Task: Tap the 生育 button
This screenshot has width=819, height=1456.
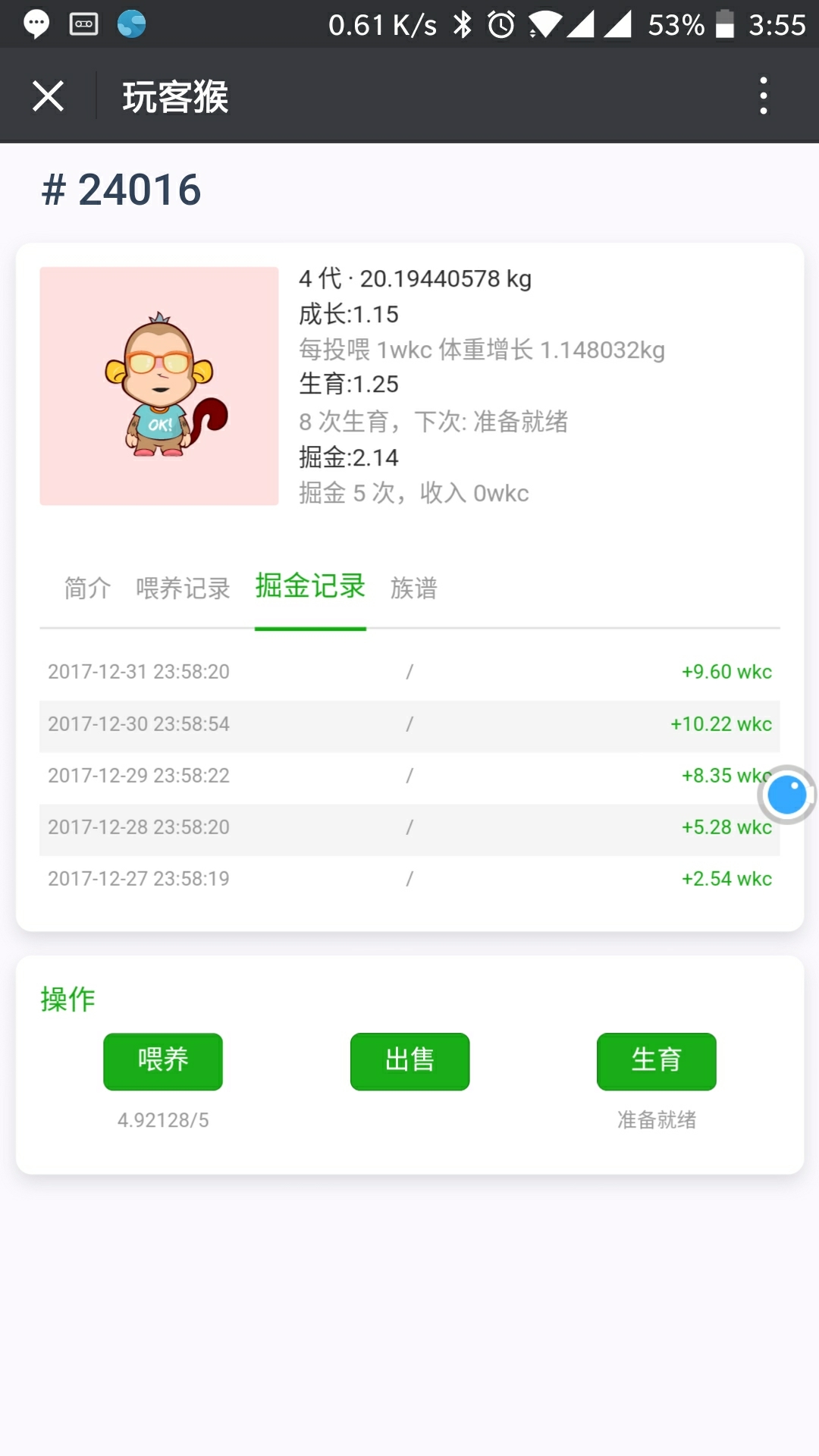Action: tap(656, 1061)
